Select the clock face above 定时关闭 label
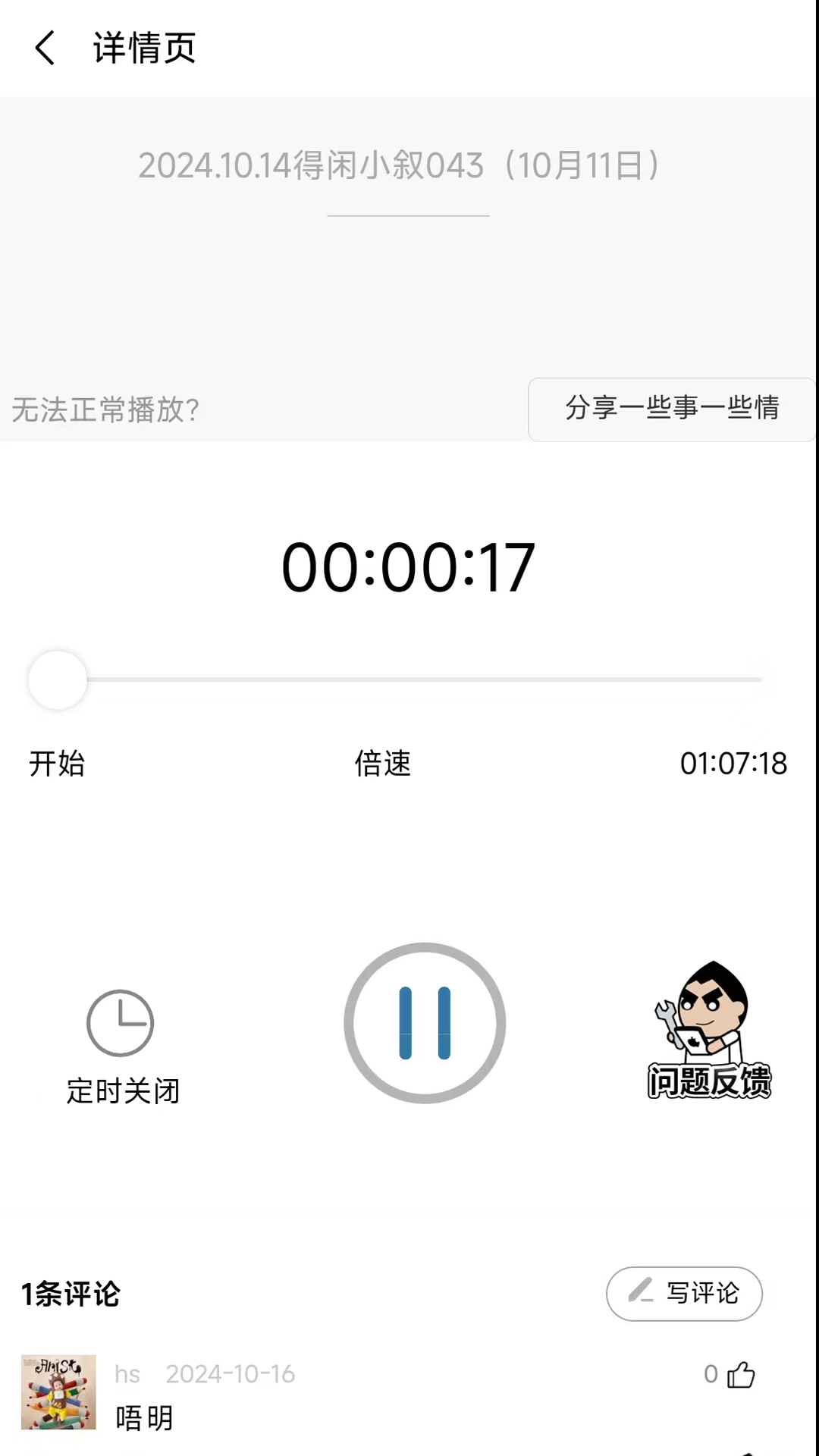819x1456 pixels. click(121, 1023)
